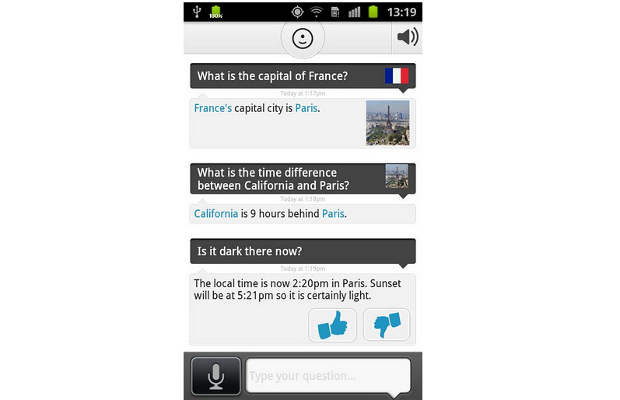Open the Paris link in capital answer

[x=306, y=108]
